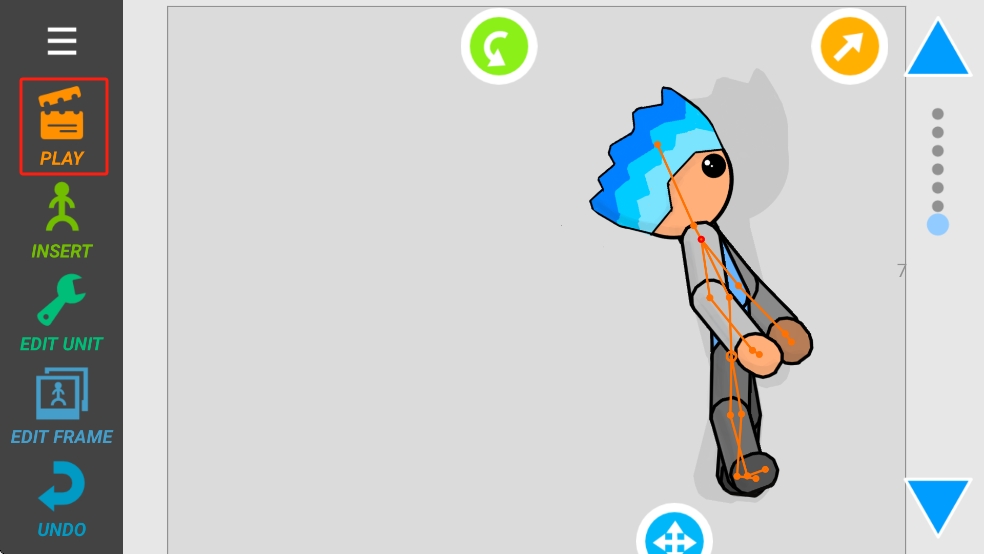Select the highlighted bottom frame dot
Image resolution: width=984 pixels, height=554 pixels.
(x=937, y=224)
